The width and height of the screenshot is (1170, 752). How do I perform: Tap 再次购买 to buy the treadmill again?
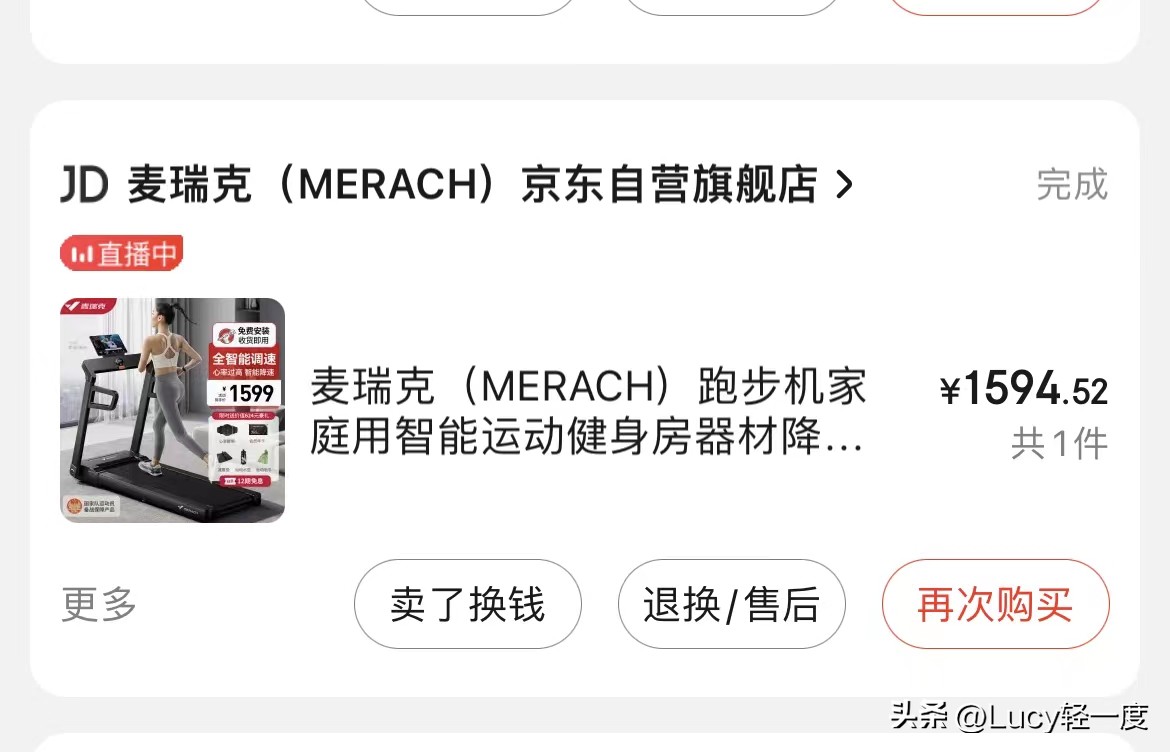point(995,604)
